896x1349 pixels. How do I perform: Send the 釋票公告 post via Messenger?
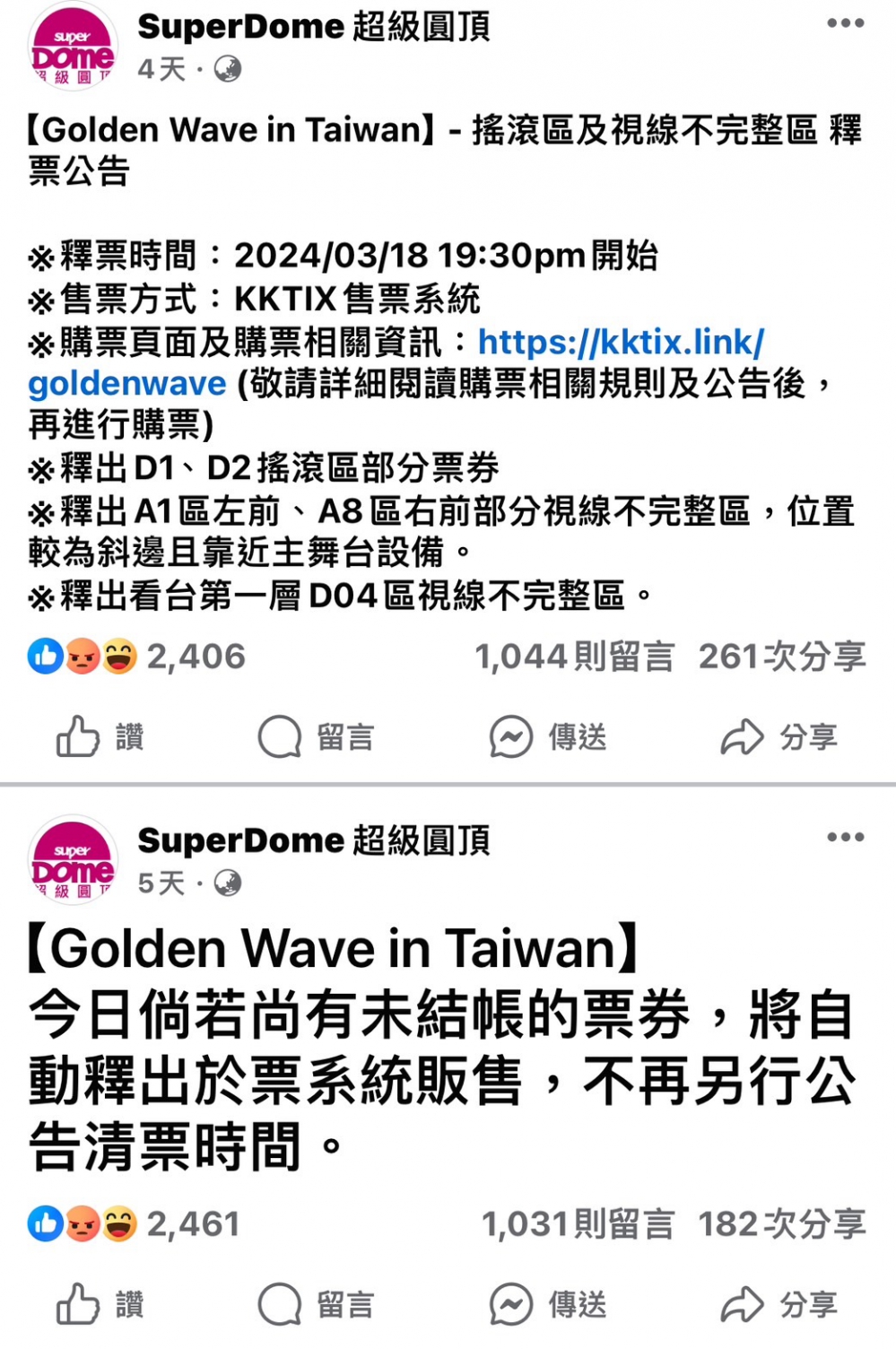pos(548,737)
